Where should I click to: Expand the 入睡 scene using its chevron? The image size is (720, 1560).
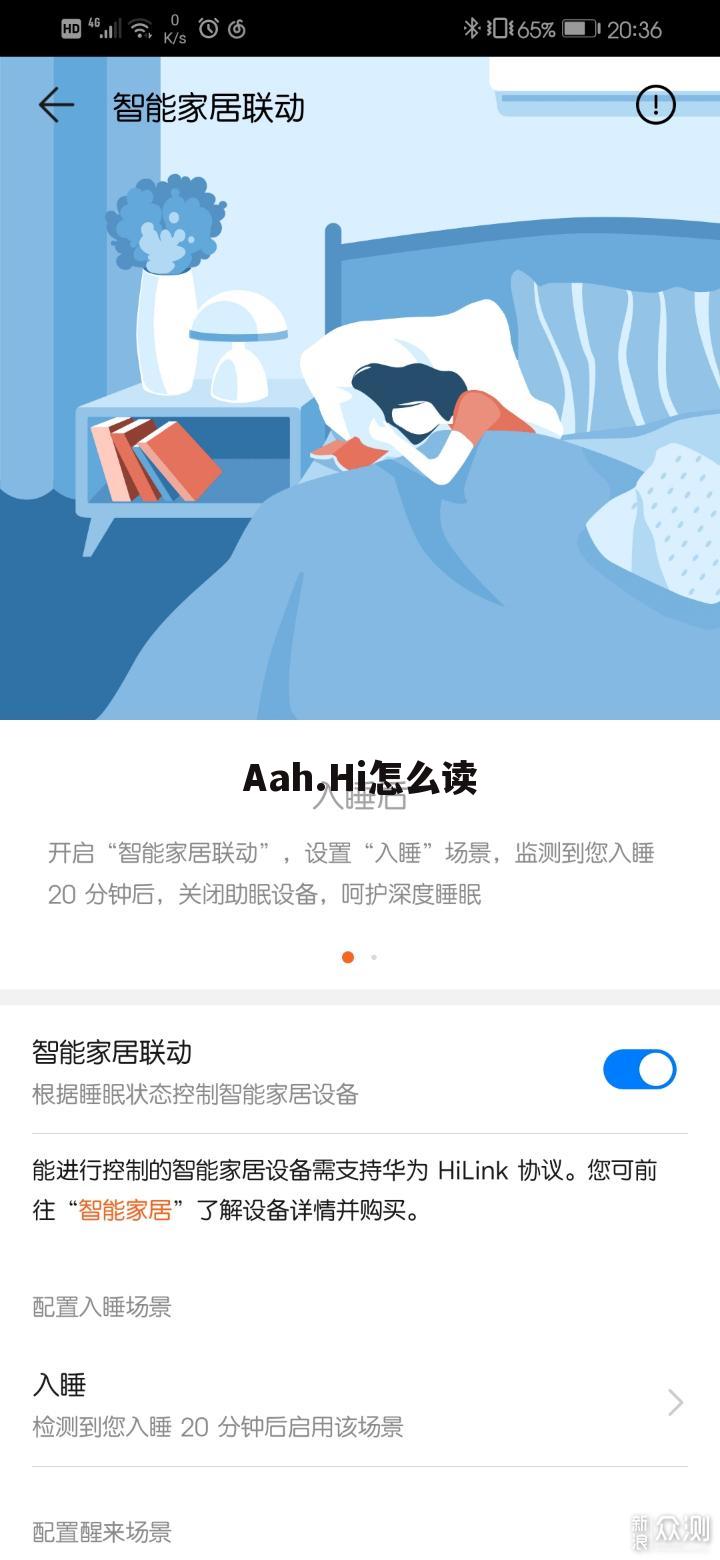[x=676, y=1403]
